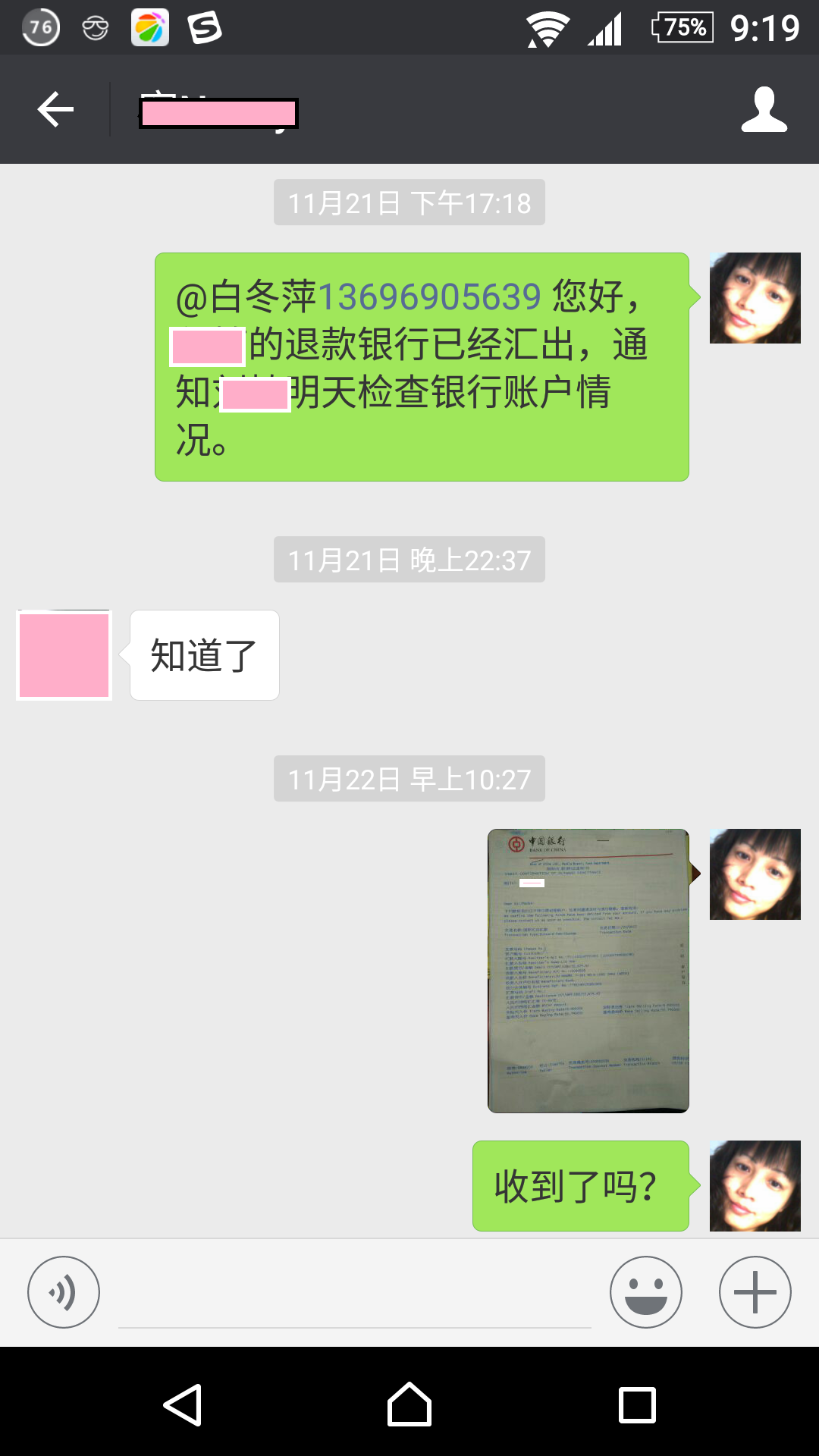Go back to the chat list
The image size is (819, 1456).
(55, 110)
